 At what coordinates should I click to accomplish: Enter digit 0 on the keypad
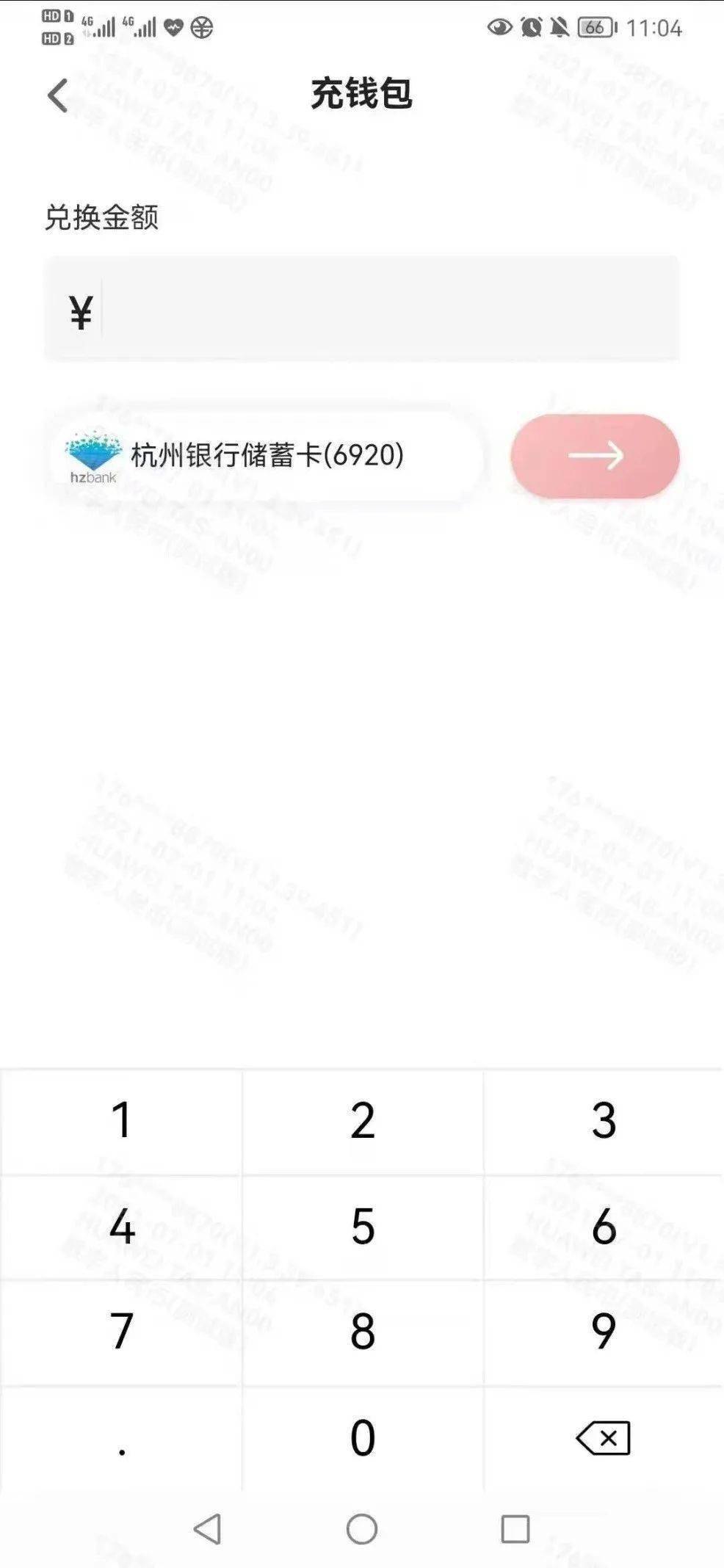click(362, 1438)
